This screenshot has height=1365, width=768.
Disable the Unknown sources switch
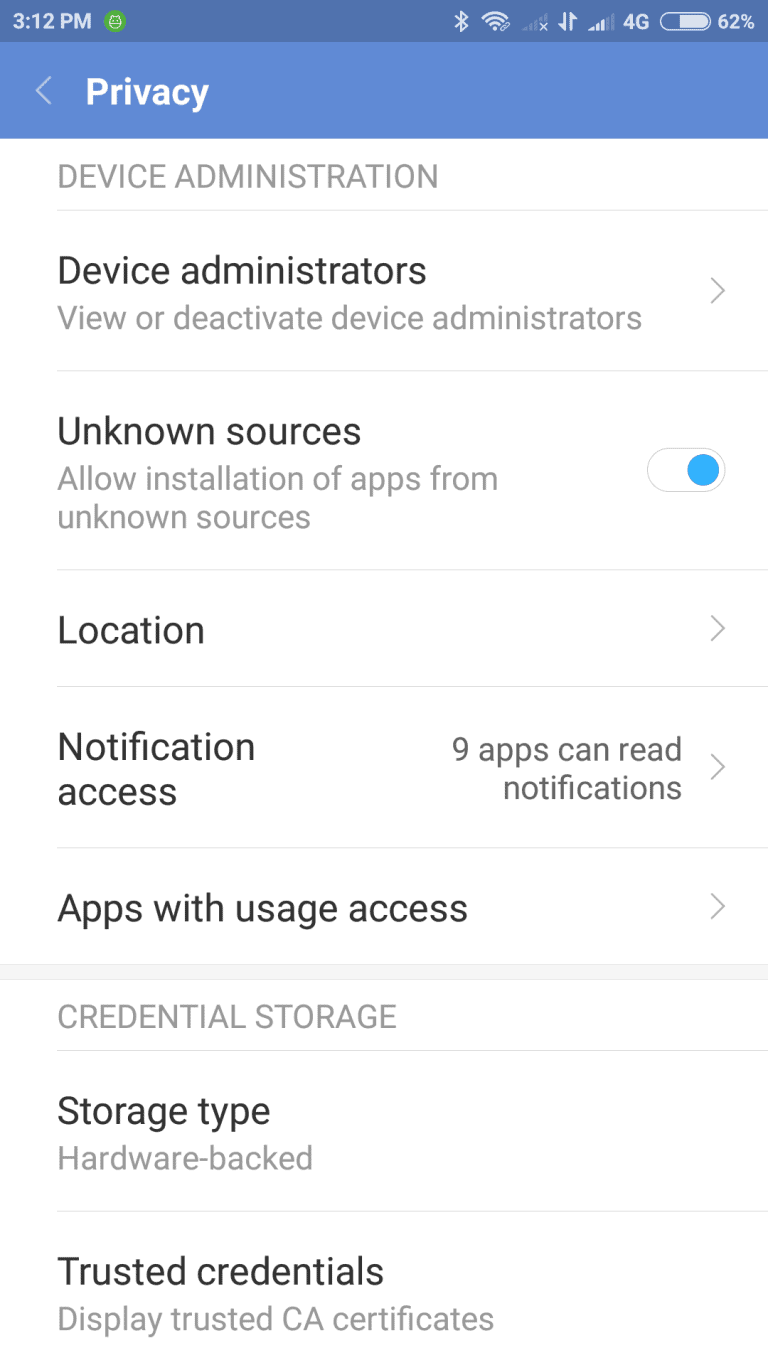pyautogui.click(x=686, y=471)
